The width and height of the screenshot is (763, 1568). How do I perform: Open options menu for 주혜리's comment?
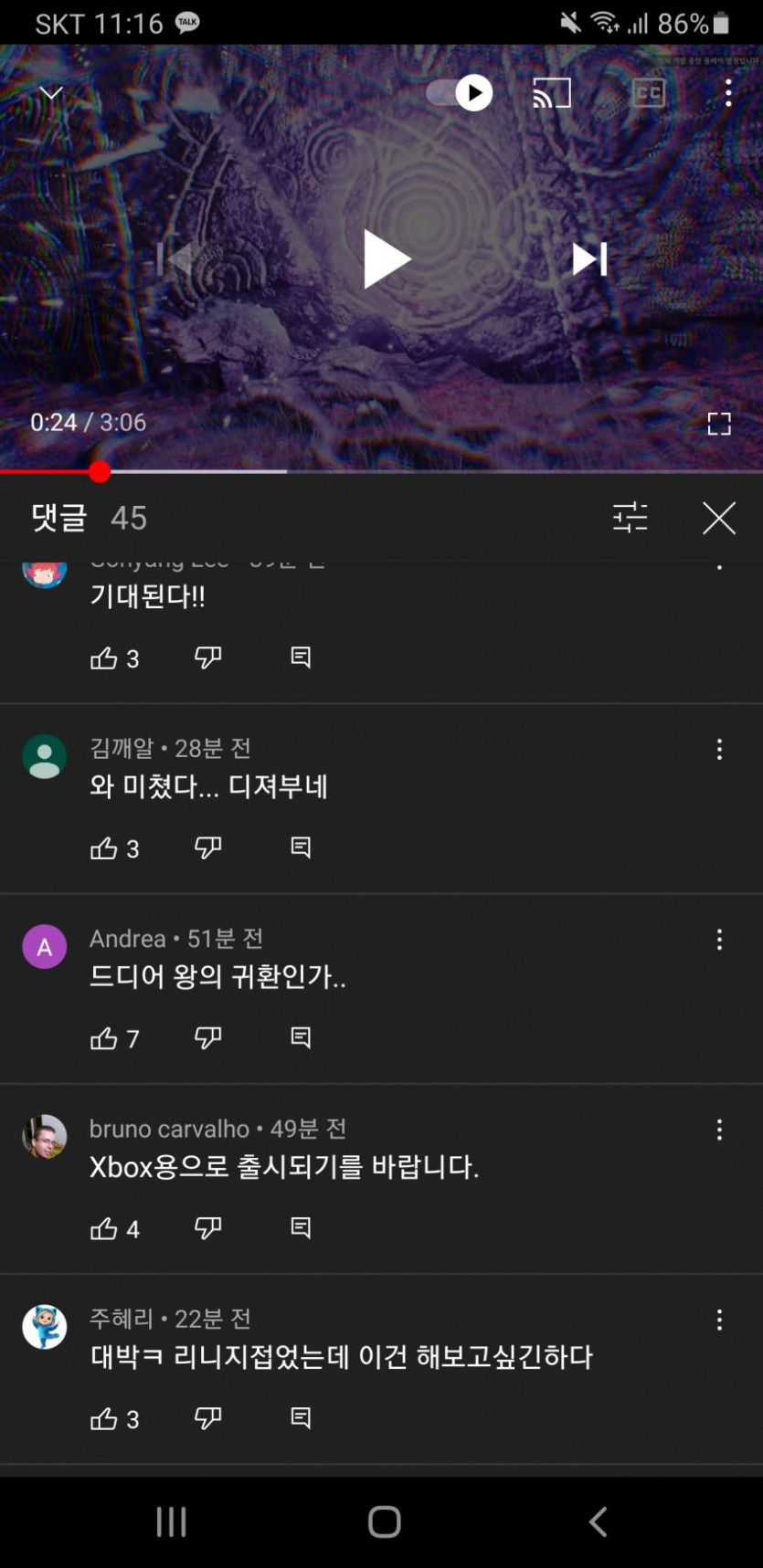tap(720, 1320)
